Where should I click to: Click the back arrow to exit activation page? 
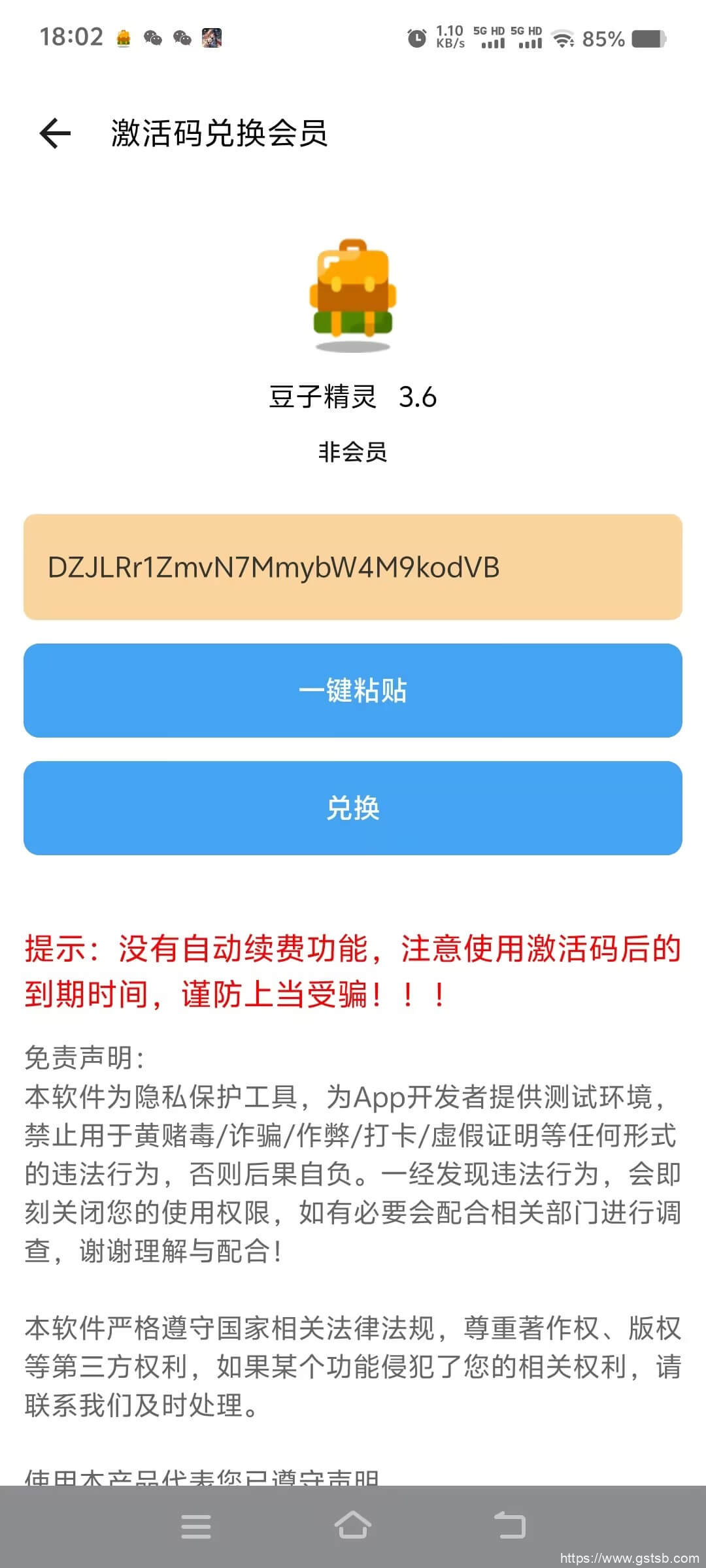[x=52, y=135]
